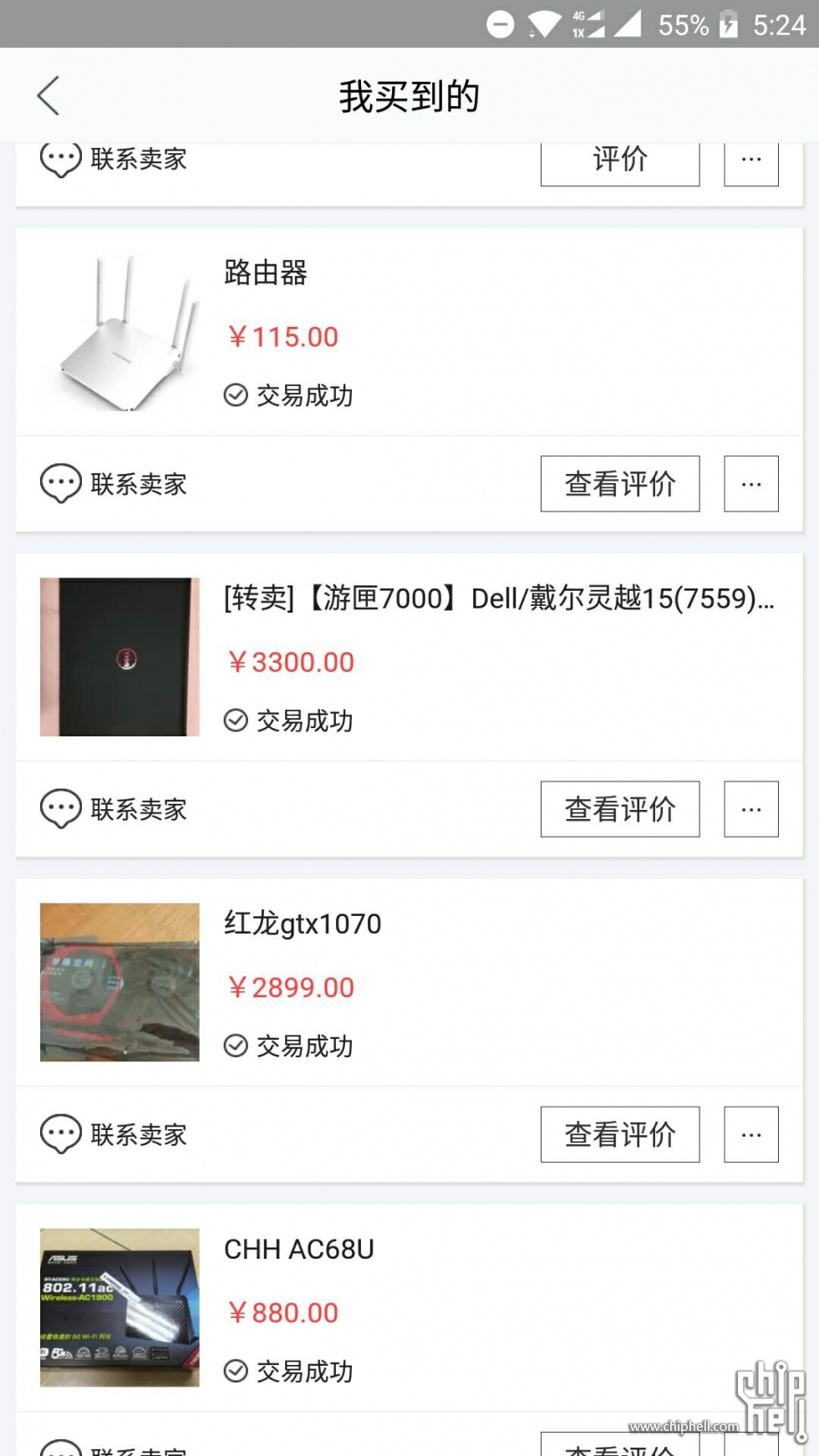Open more options for 路由器 order

pyautogui.click(x=750, y=483)
